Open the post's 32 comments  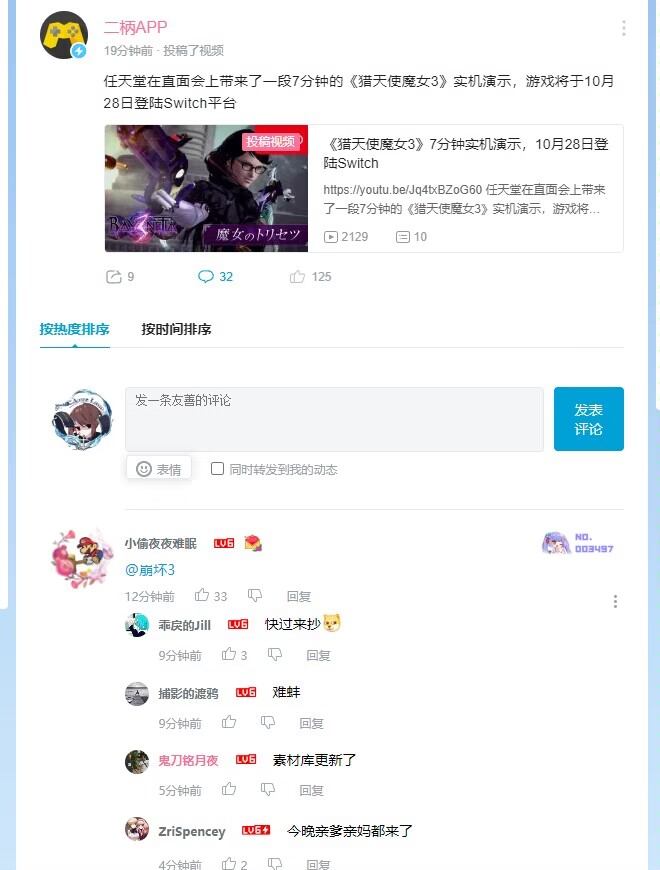tap(215, 276)
